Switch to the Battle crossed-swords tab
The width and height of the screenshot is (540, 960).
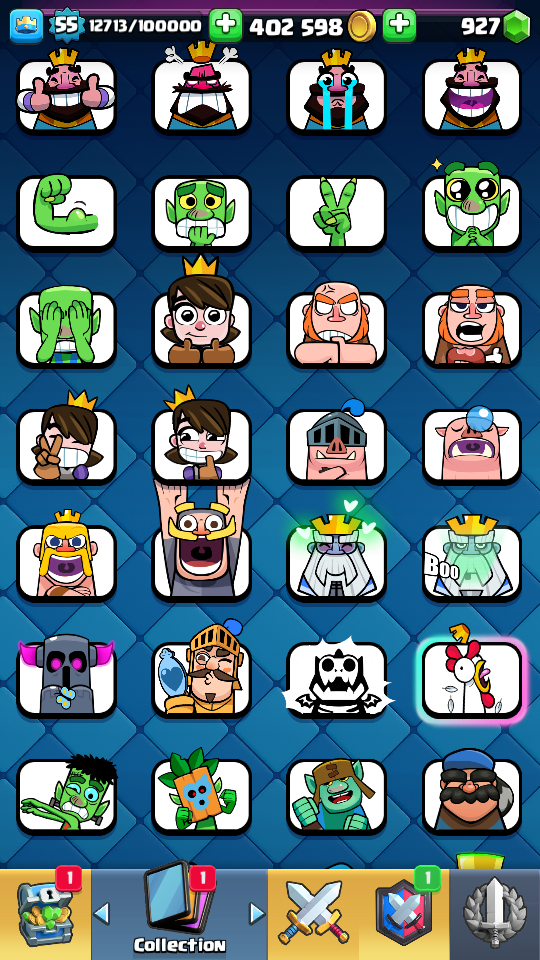pyautogui.click(x=313, y=913)
